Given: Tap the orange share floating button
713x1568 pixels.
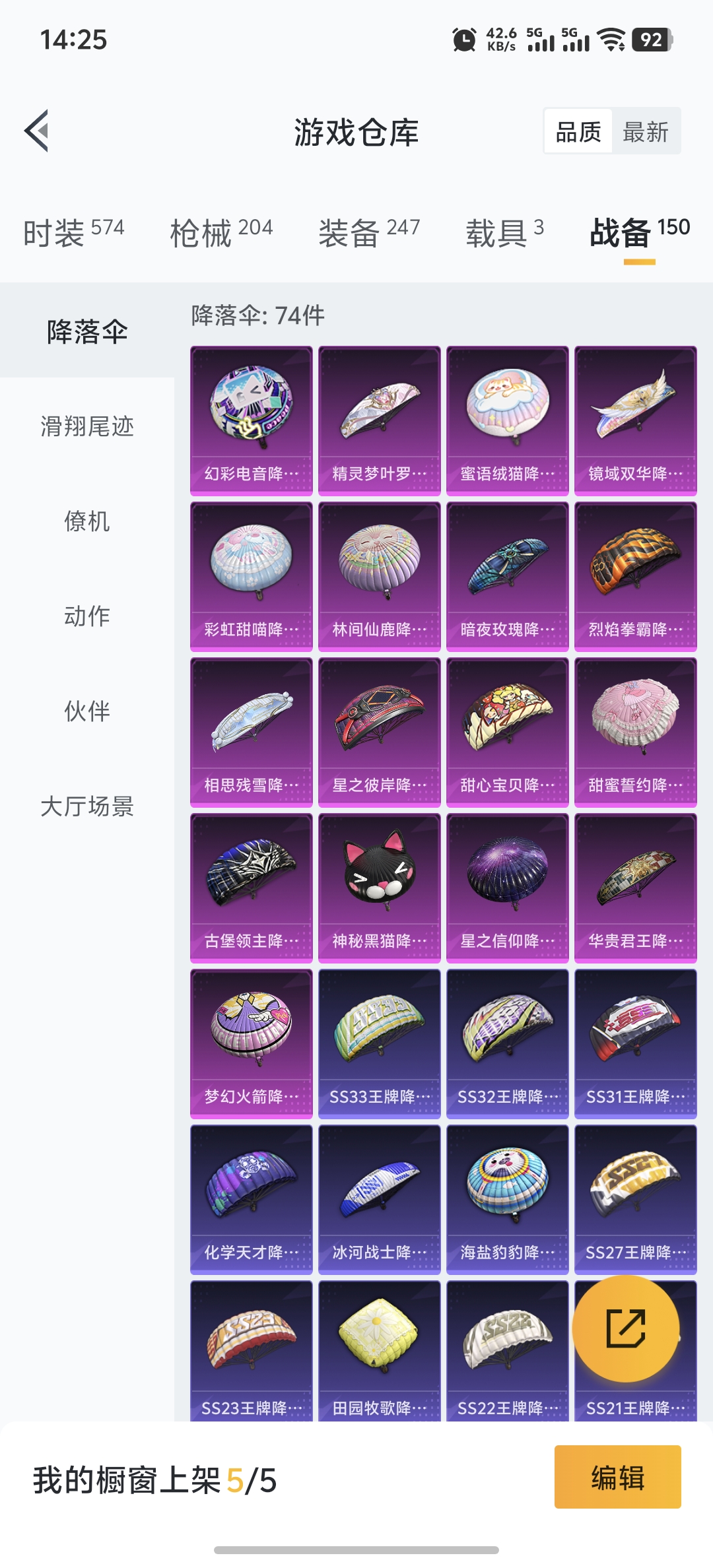Looking at the screenshot, I should pyautogui.click(x=625, y=1328).
